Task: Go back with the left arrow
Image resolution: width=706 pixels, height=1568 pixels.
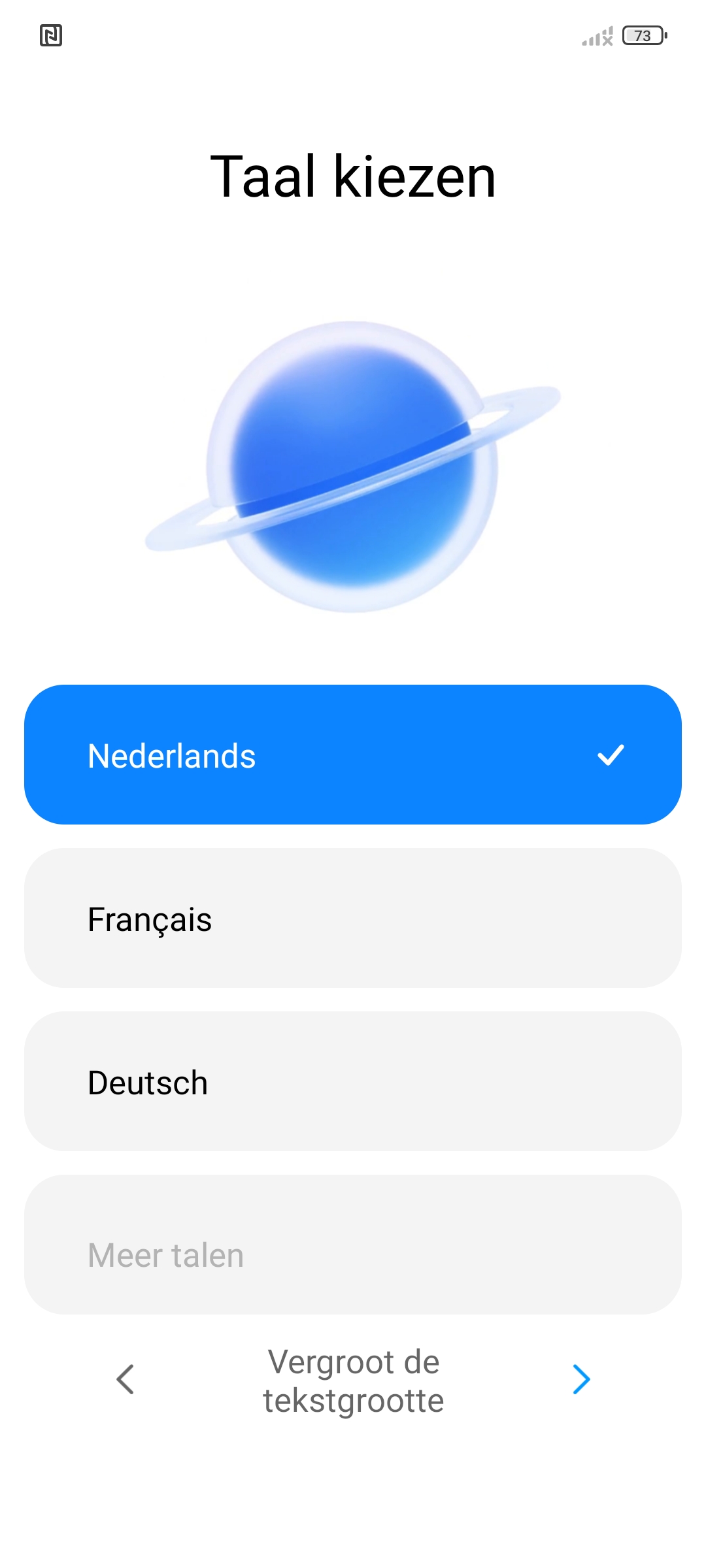Action: [125, 1379]
